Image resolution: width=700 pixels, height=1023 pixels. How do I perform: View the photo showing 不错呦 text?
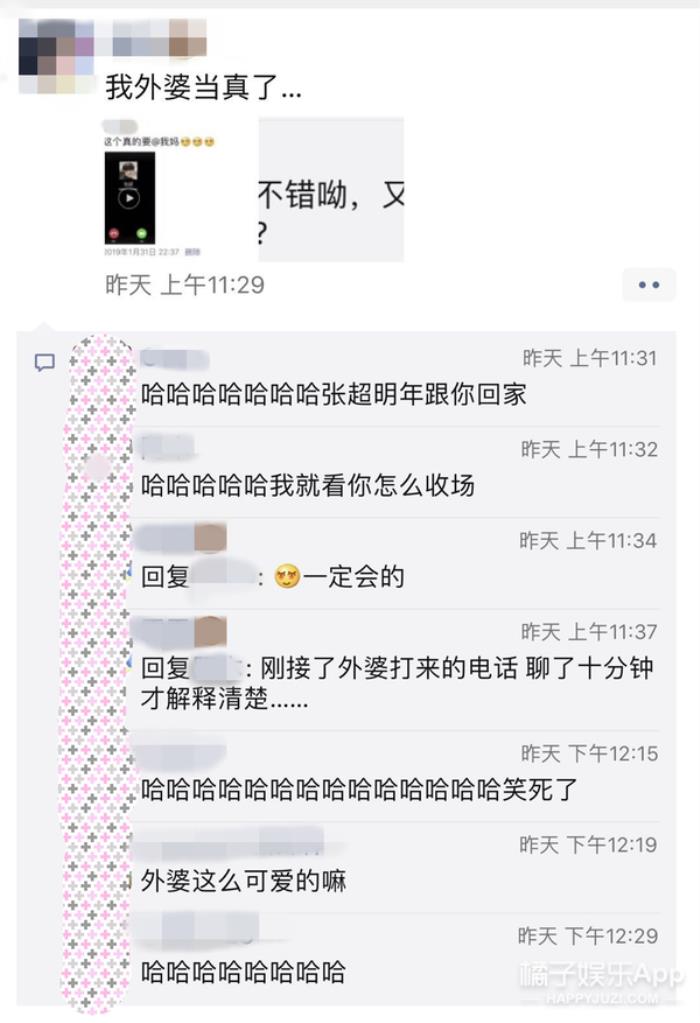point(331,190)
